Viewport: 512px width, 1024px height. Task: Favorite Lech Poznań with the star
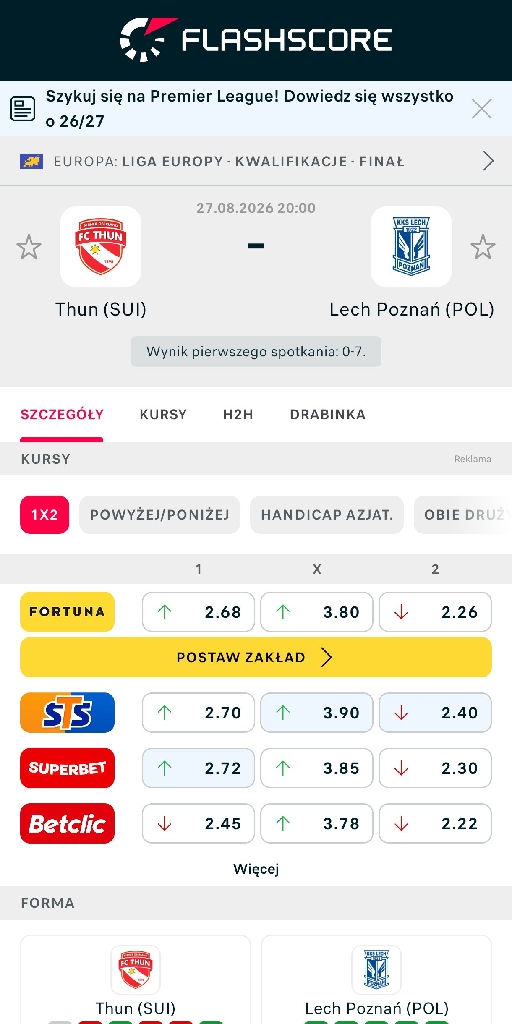[x=483, y=248]
